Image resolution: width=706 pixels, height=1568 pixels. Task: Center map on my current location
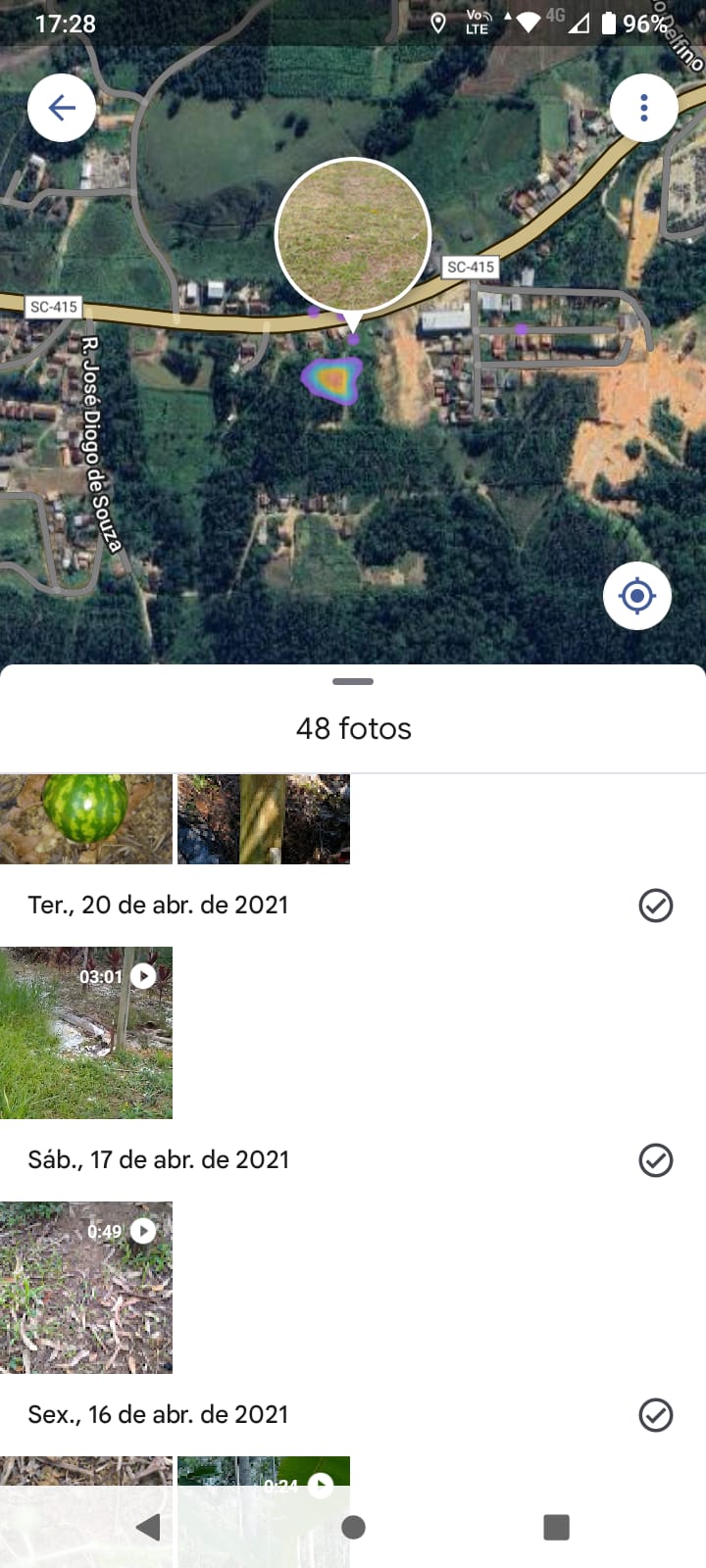coord(636,596)
